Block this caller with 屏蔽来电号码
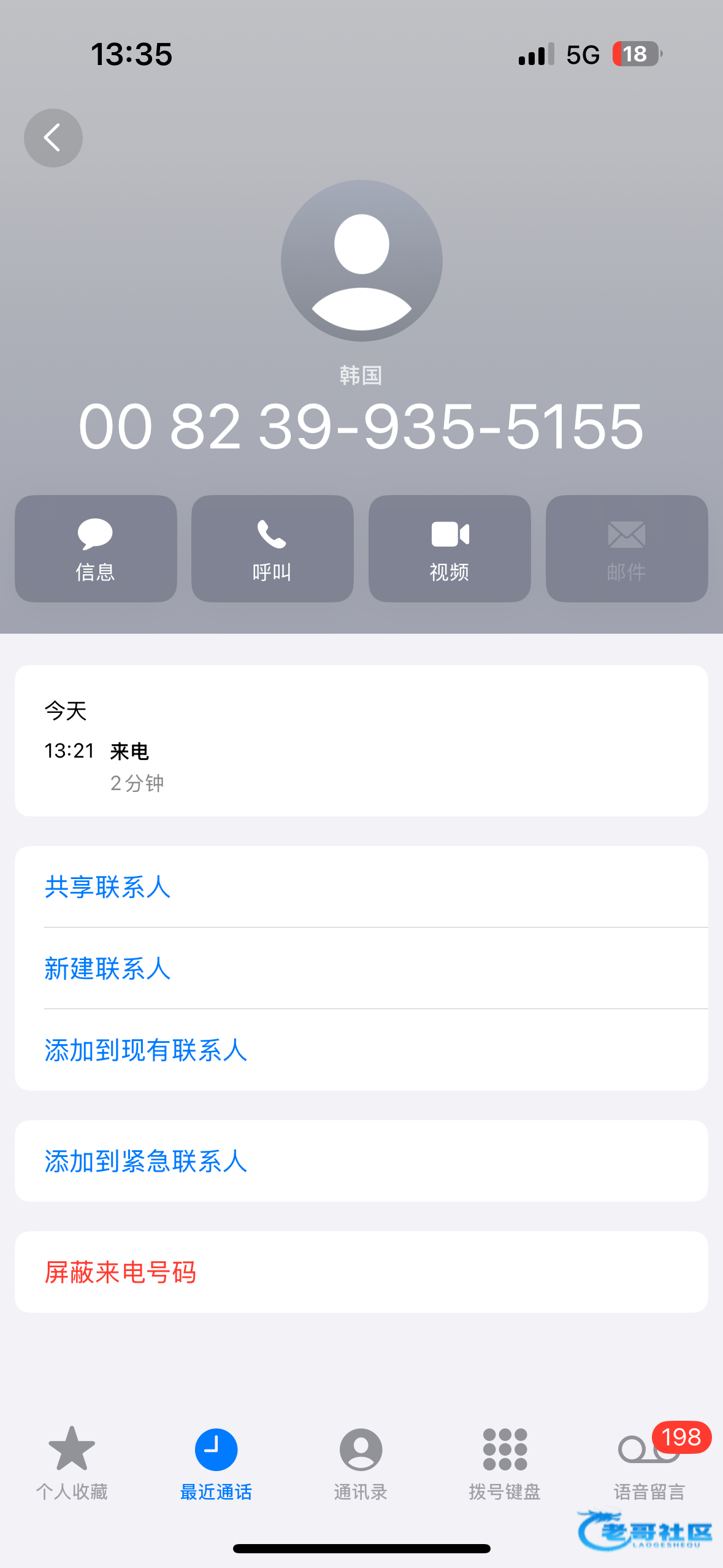Viewport: 723px width, 1568px height. pos(121,1272)
